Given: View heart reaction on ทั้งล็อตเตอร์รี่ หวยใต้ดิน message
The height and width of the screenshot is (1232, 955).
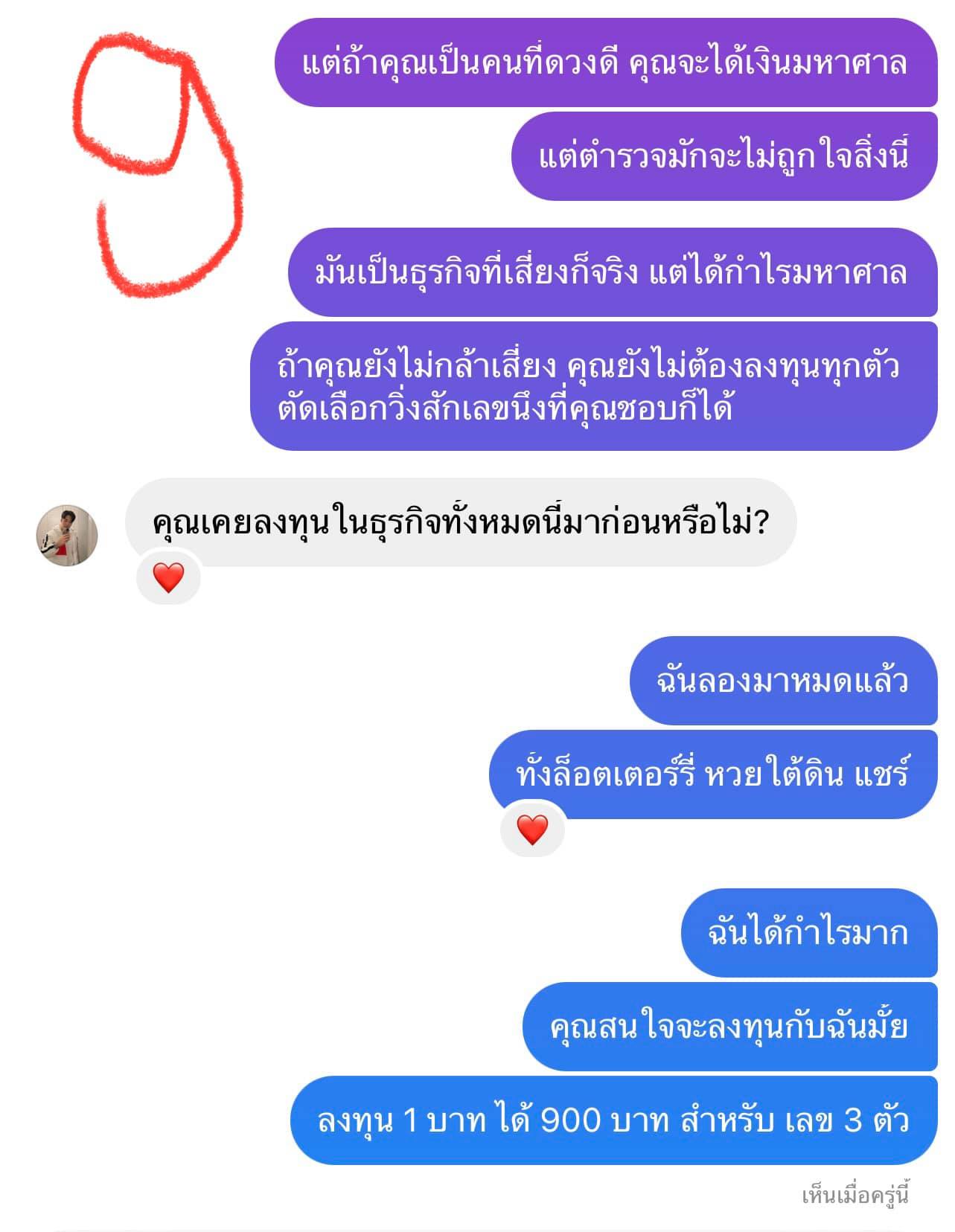Looking at the screenshot, I should (x=532, y=830).
